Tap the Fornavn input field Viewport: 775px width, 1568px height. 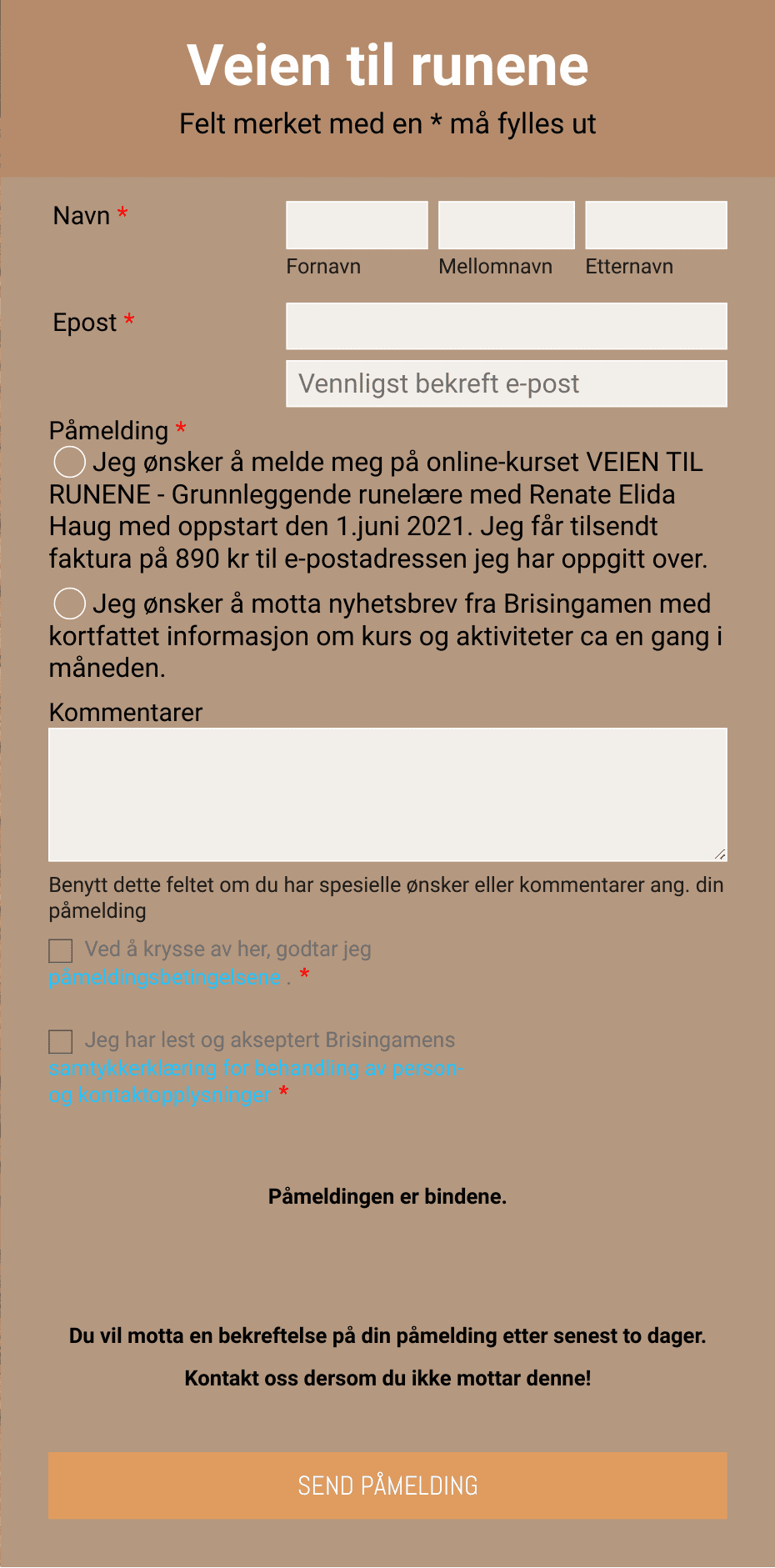357,225
